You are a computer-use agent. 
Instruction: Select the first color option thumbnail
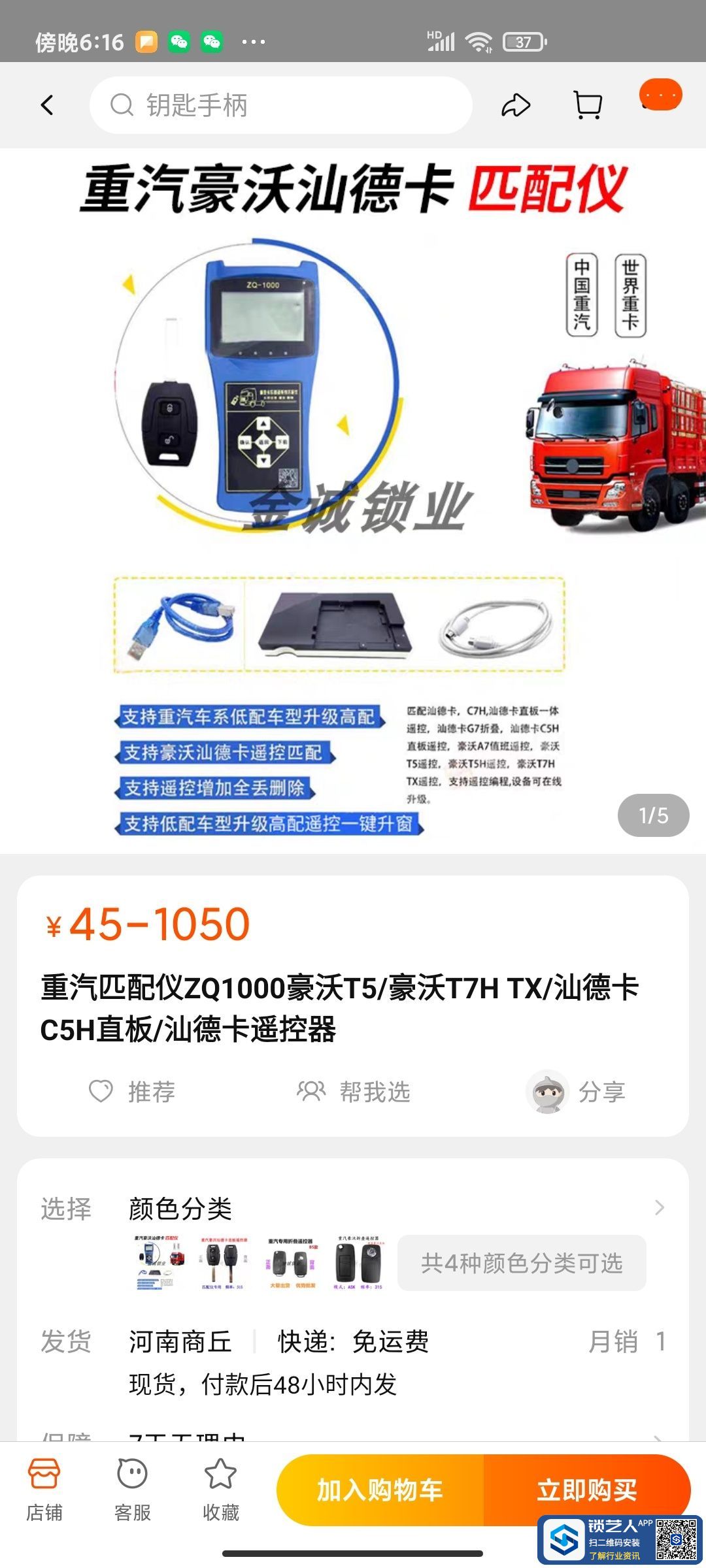pyautogui.click(x=160, y=1262)
